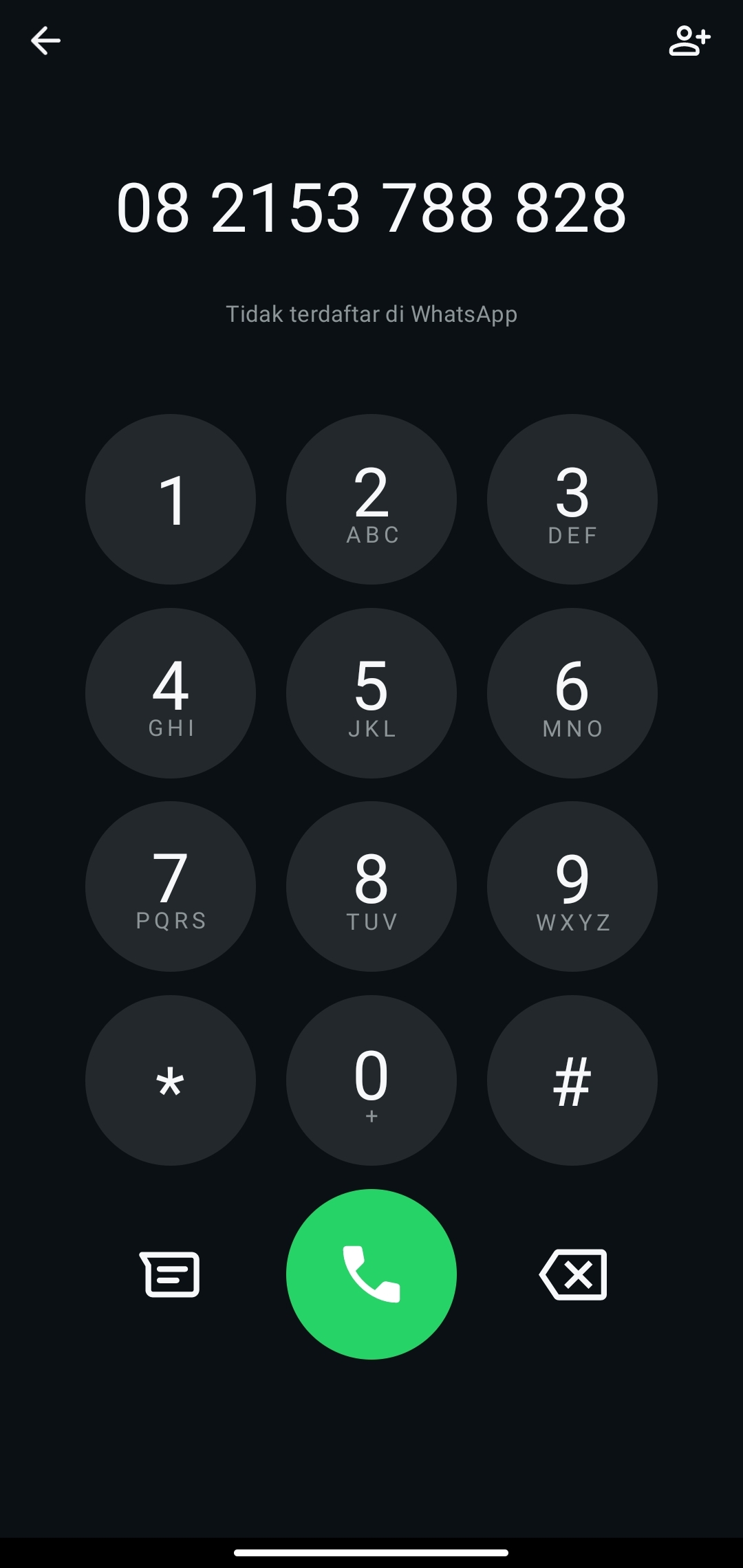
Task: Tap the 4 GHI key
Action: coord(171,693)
